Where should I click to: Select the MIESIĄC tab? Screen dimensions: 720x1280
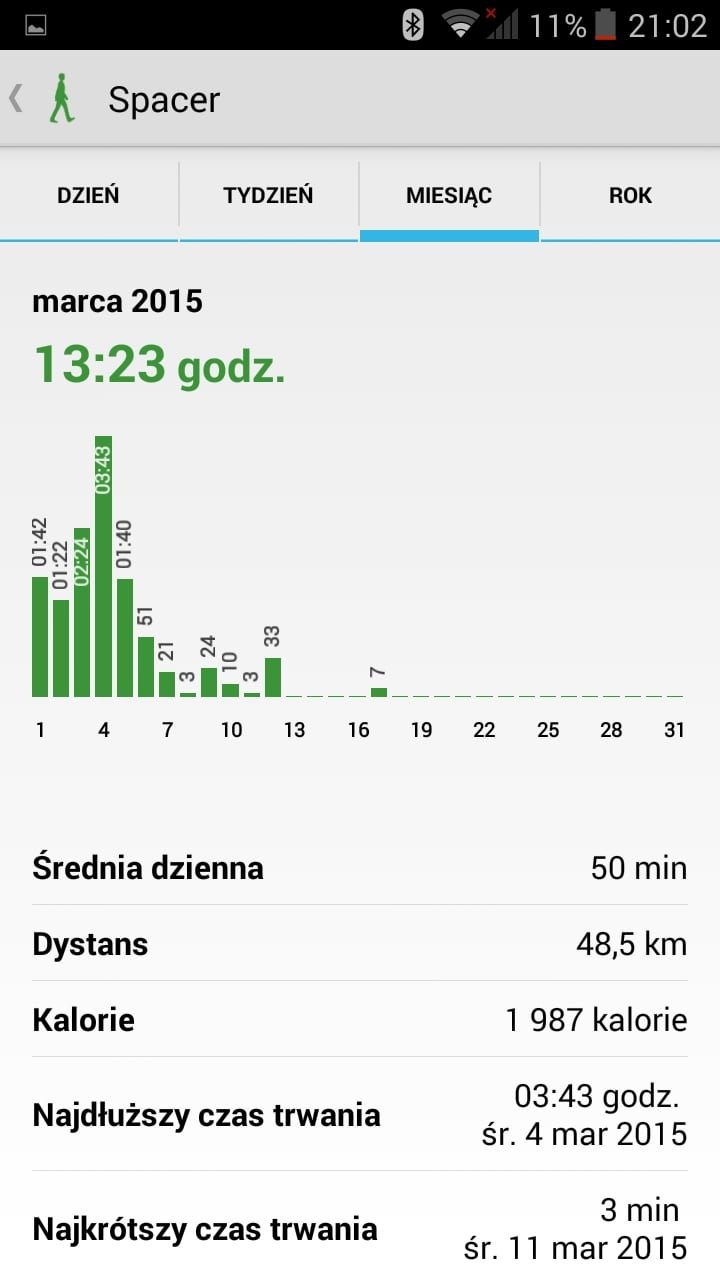point(449,196)
